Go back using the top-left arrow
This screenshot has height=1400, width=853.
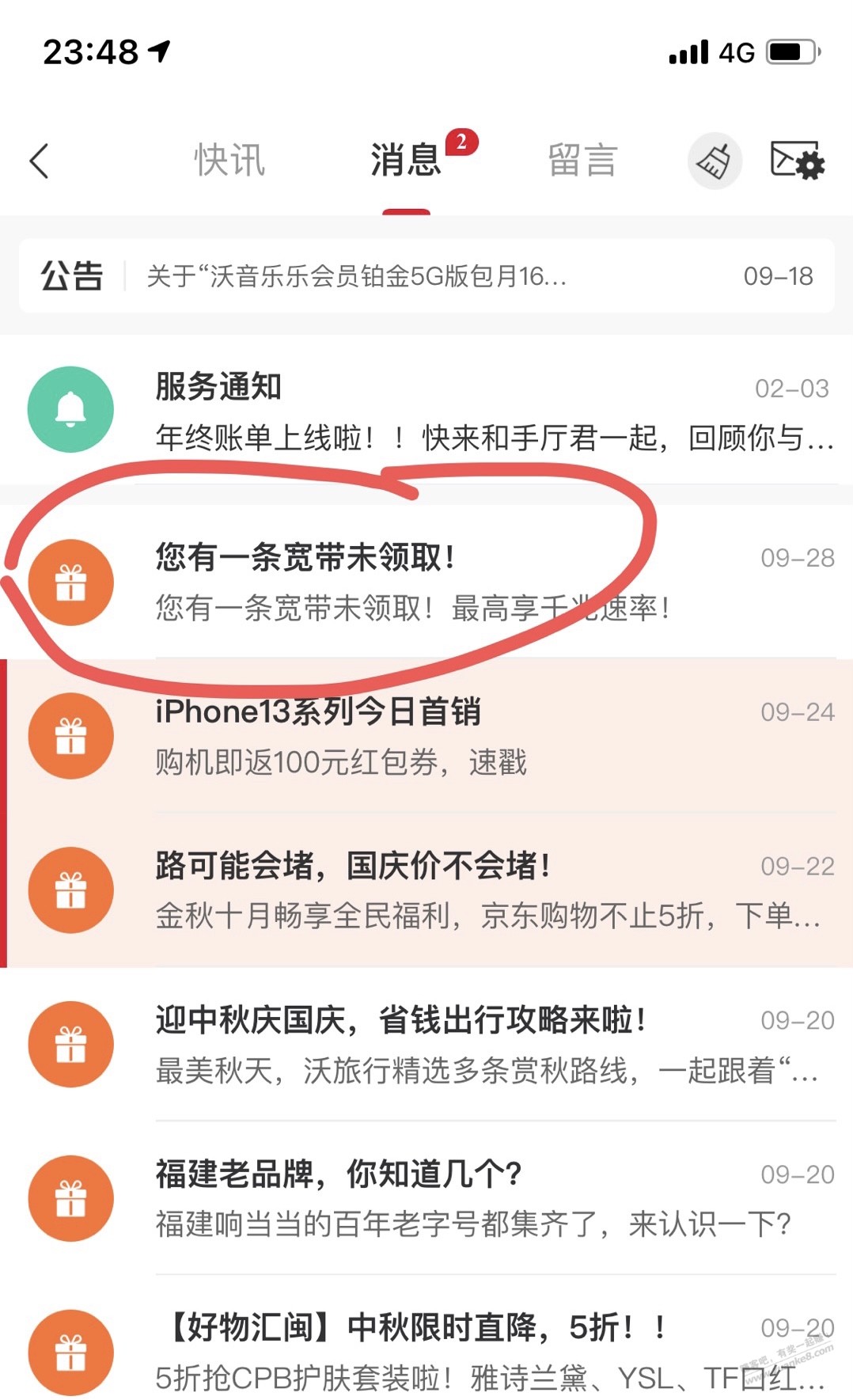point(40,161)
